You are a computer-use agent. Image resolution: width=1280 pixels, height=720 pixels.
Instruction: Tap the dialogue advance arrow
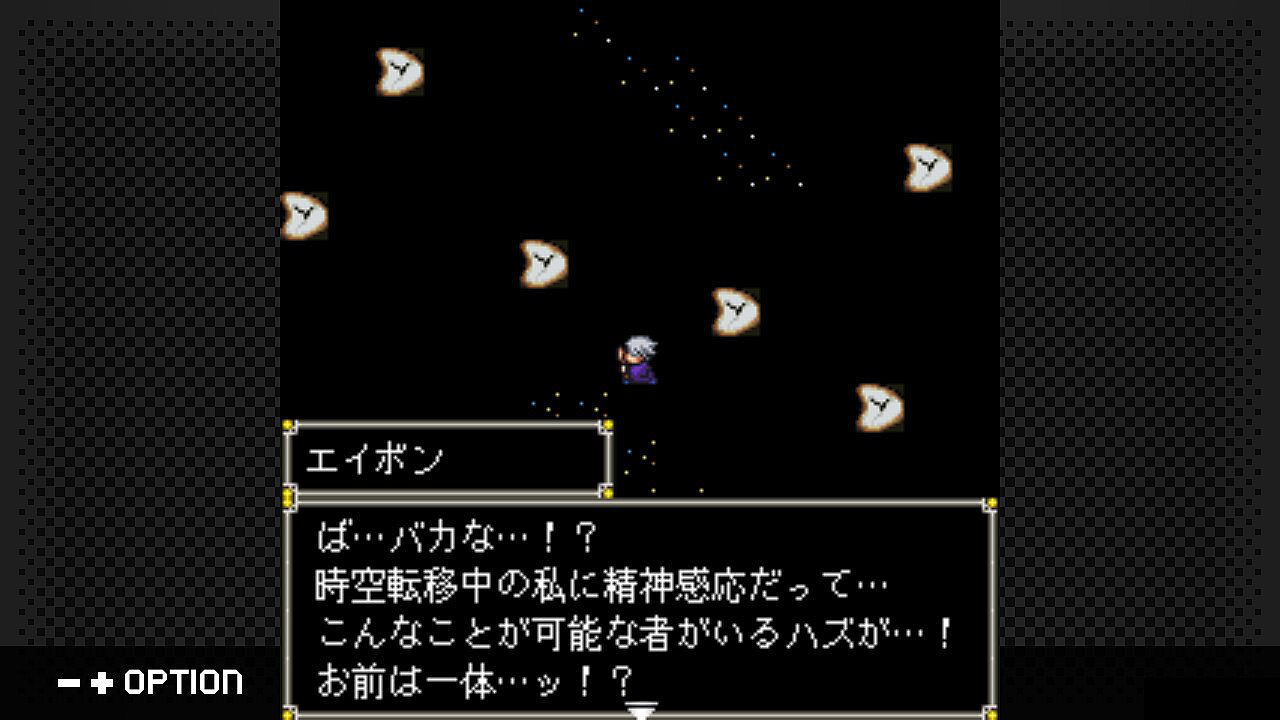640,711
